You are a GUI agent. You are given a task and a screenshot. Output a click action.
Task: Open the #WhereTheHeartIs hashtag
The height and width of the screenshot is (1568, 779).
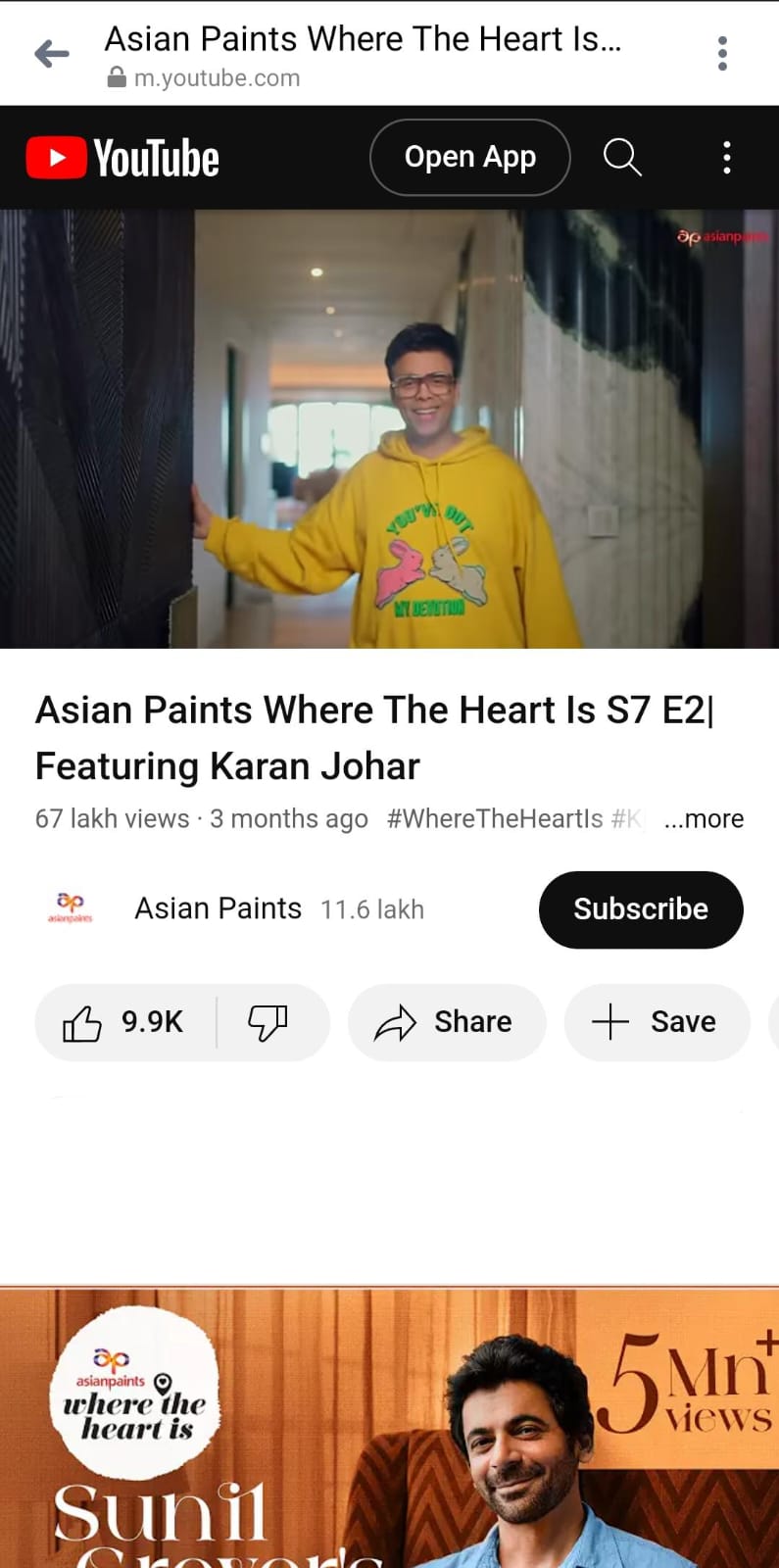coord(495,819)
